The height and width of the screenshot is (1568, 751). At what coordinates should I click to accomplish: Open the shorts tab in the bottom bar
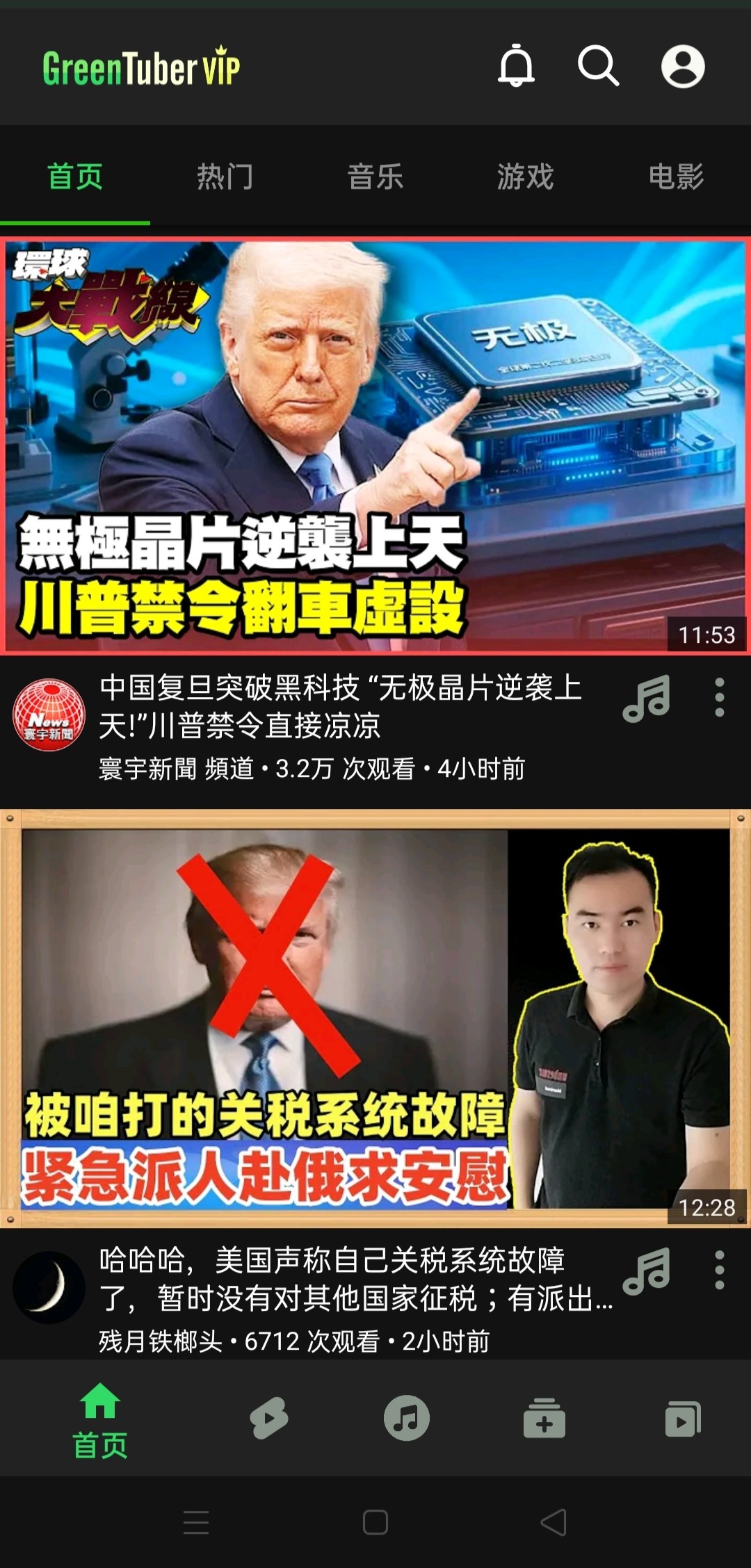point(269,1418)
